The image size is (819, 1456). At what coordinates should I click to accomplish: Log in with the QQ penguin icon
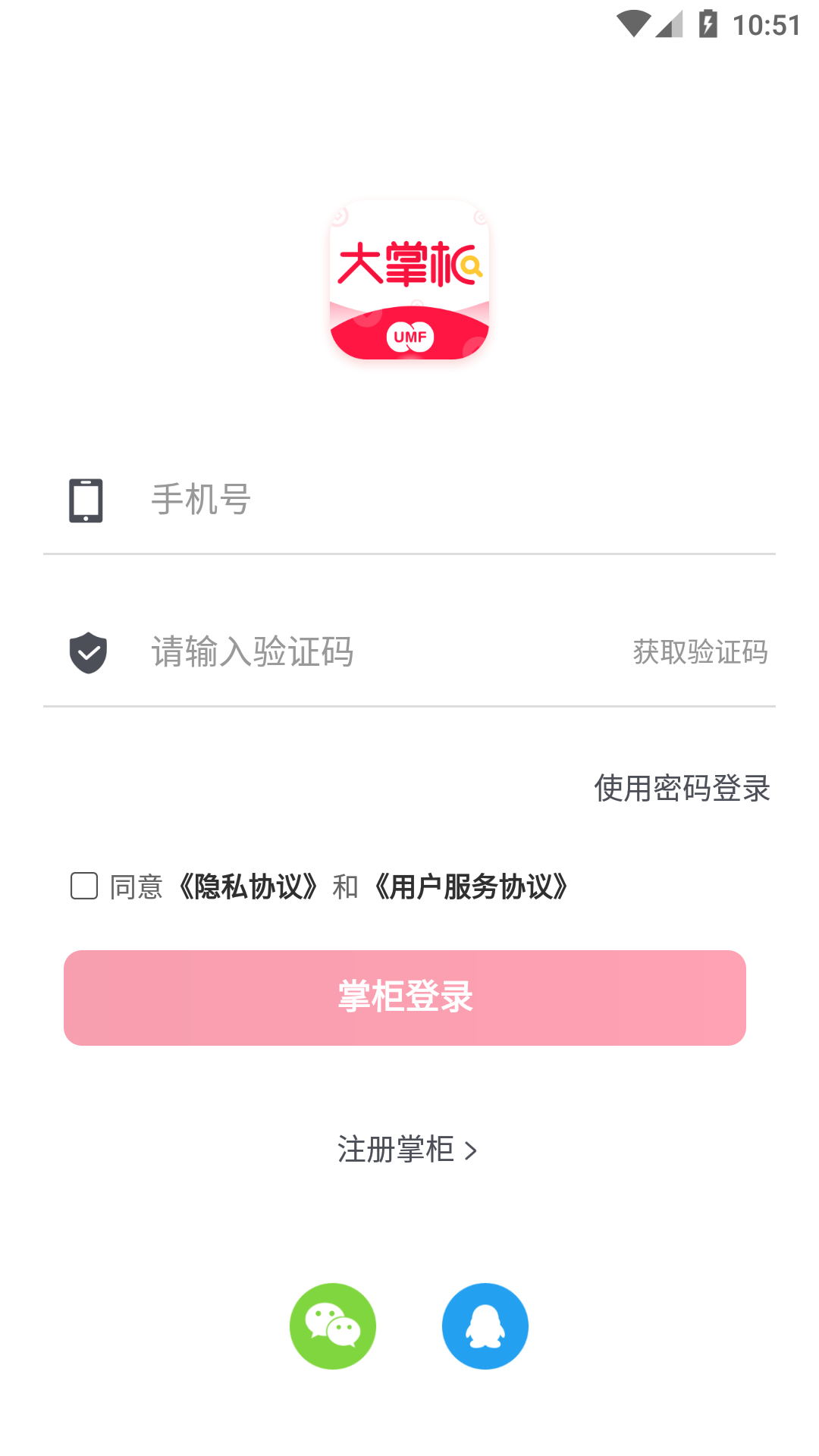click(485, 1326)
